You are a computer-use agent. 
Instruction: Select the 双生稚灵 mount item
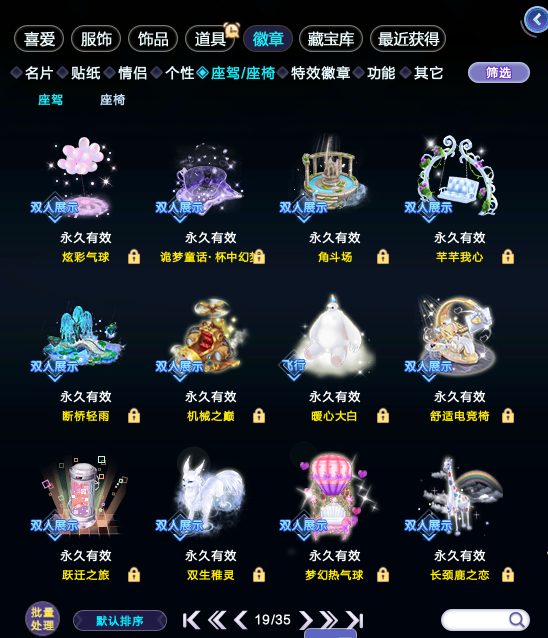pyautogui.click(x=210, y=518)
